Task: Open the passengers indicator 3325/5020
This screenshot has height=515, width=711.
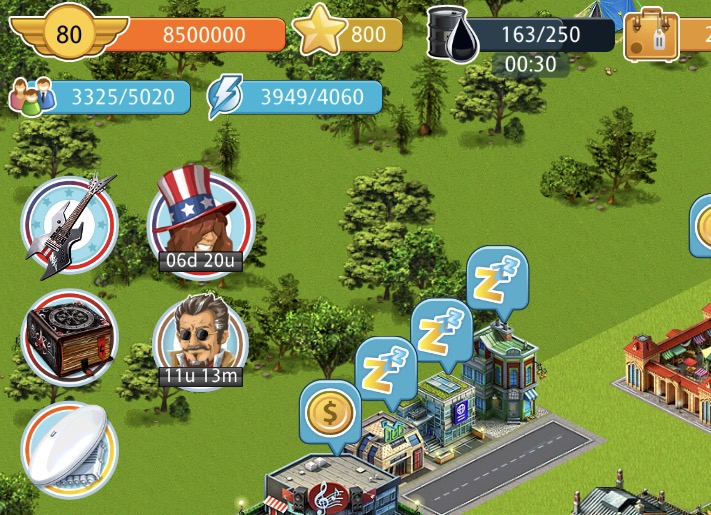Action: tap(100, 98)
